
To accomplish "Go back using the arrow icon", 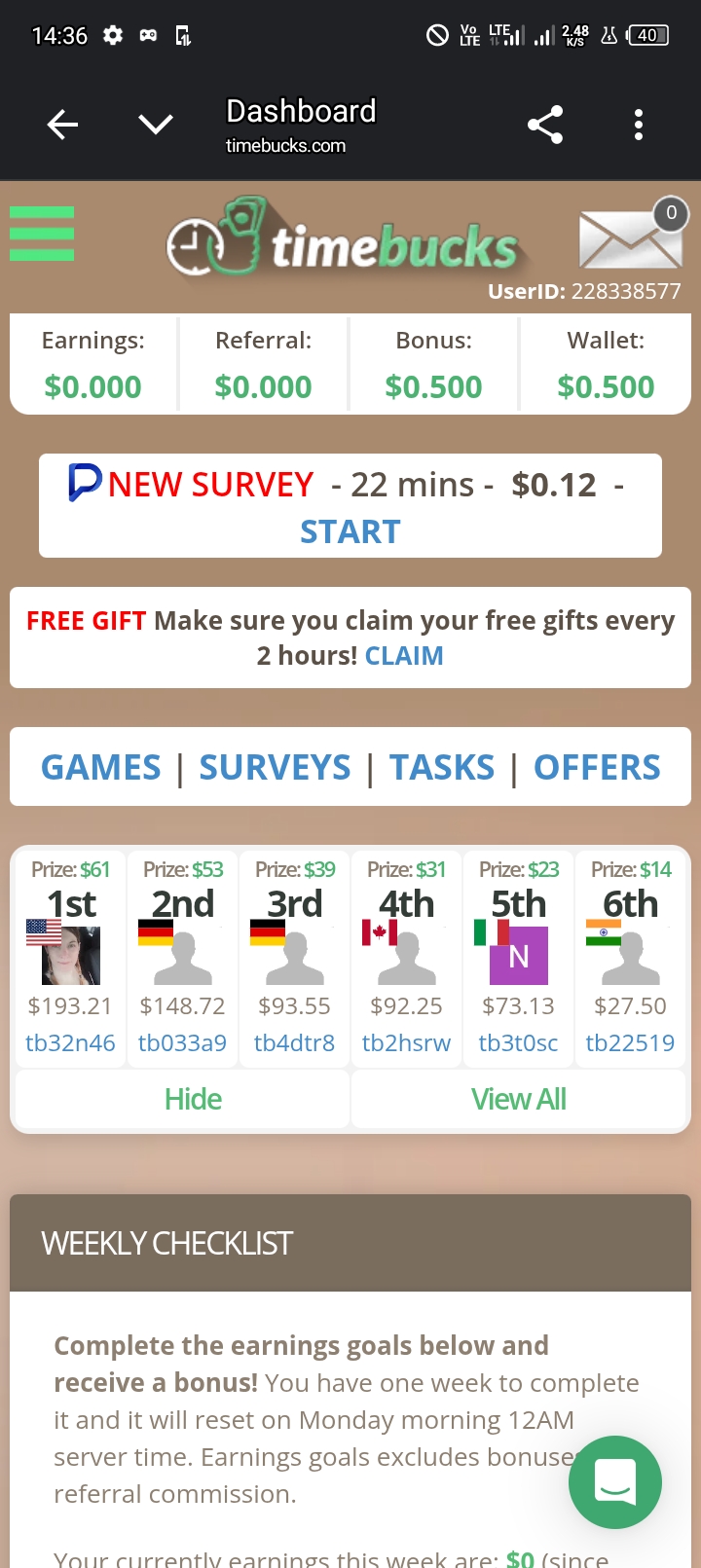I will click(x=63, y=125).
